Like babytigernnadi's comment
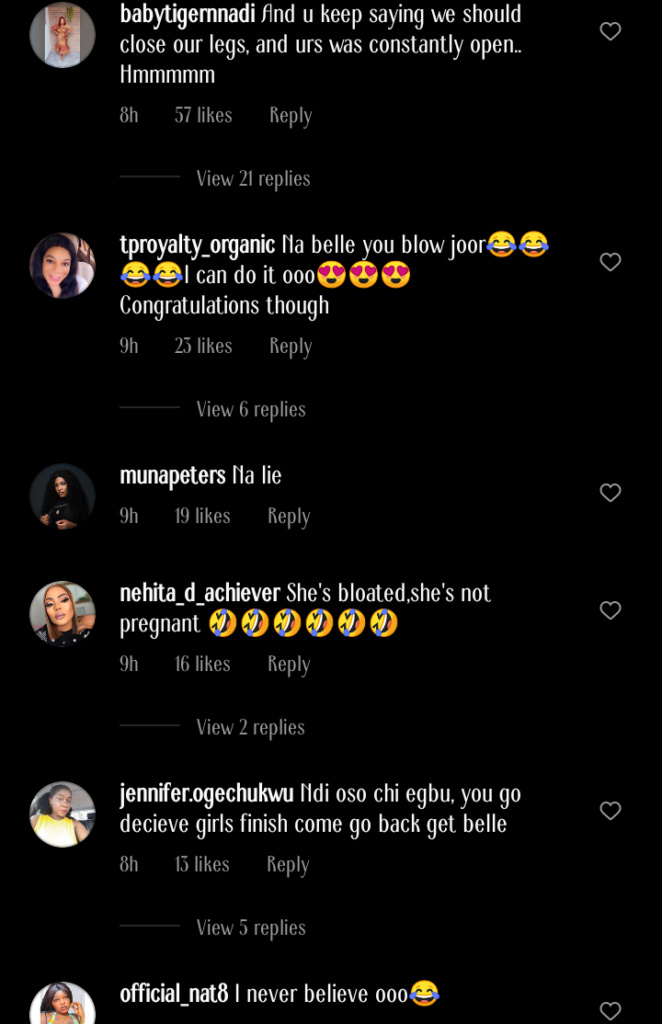The image size is (662, 1024). [610, 32]
